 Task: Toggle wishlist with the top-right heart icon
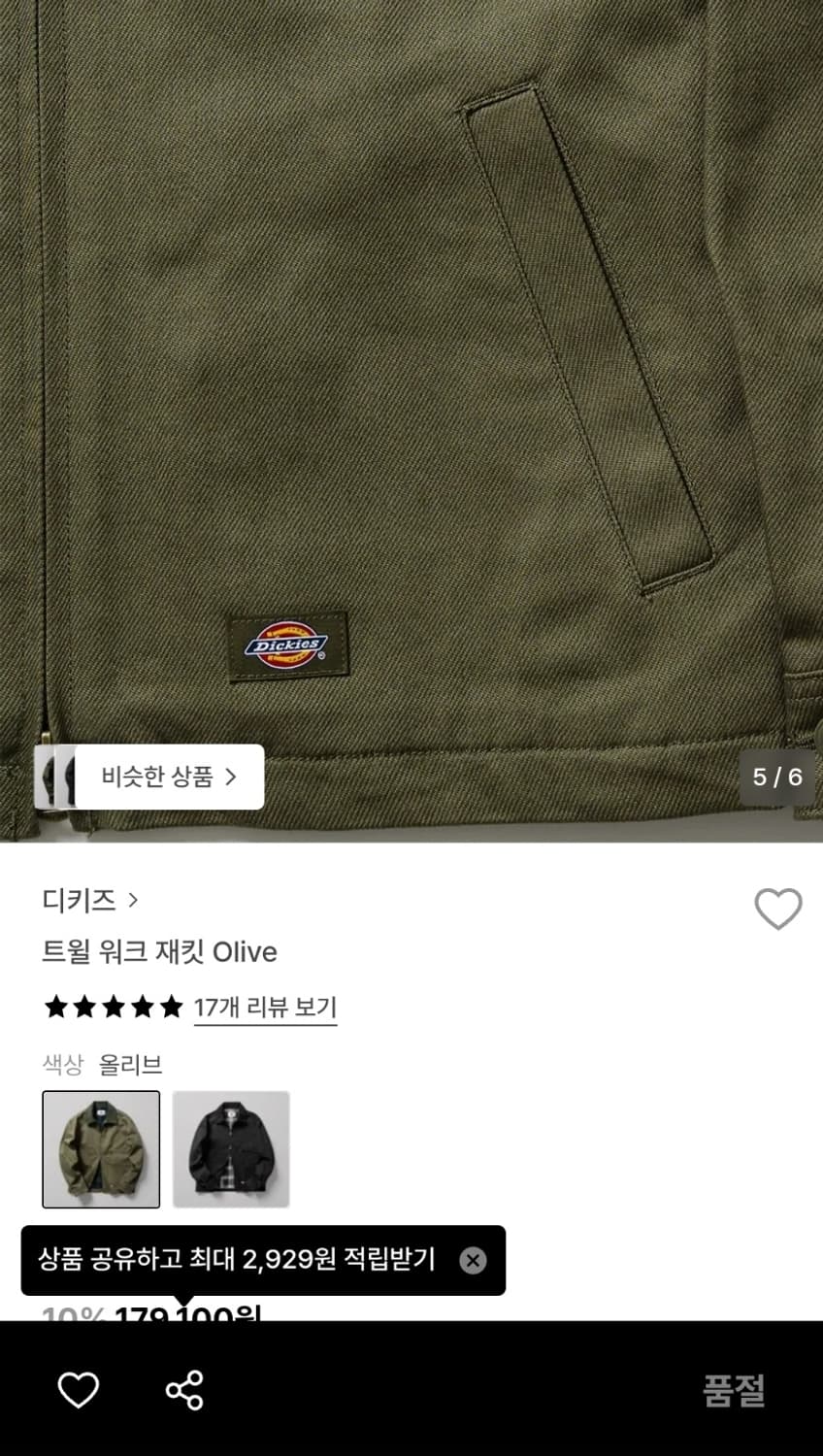point(778,910)
